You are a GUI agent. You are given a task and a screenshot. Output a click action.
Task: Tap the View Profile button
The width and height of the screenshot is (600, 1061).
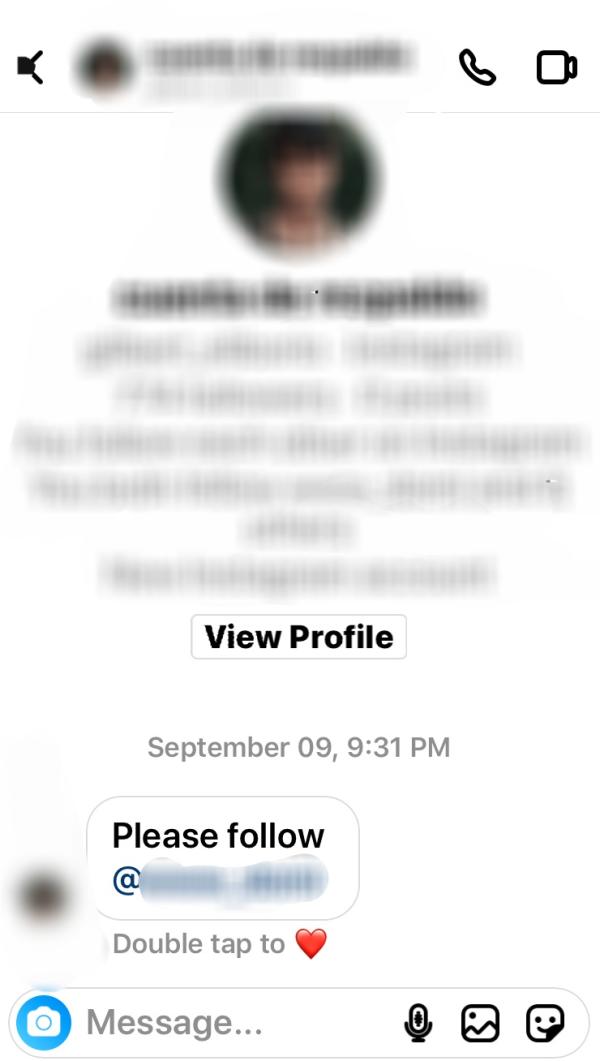click(298, 637)
